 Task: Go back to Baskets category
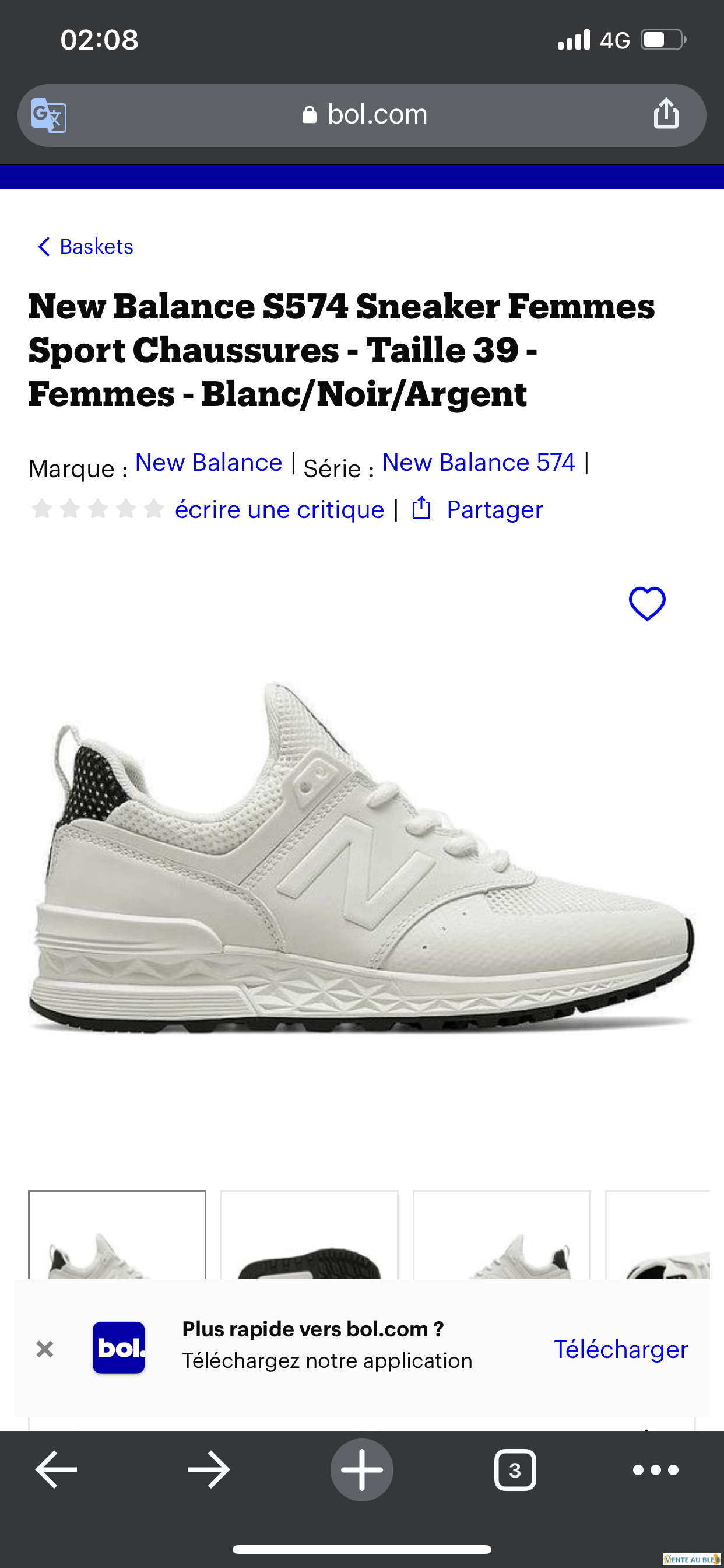85,247
